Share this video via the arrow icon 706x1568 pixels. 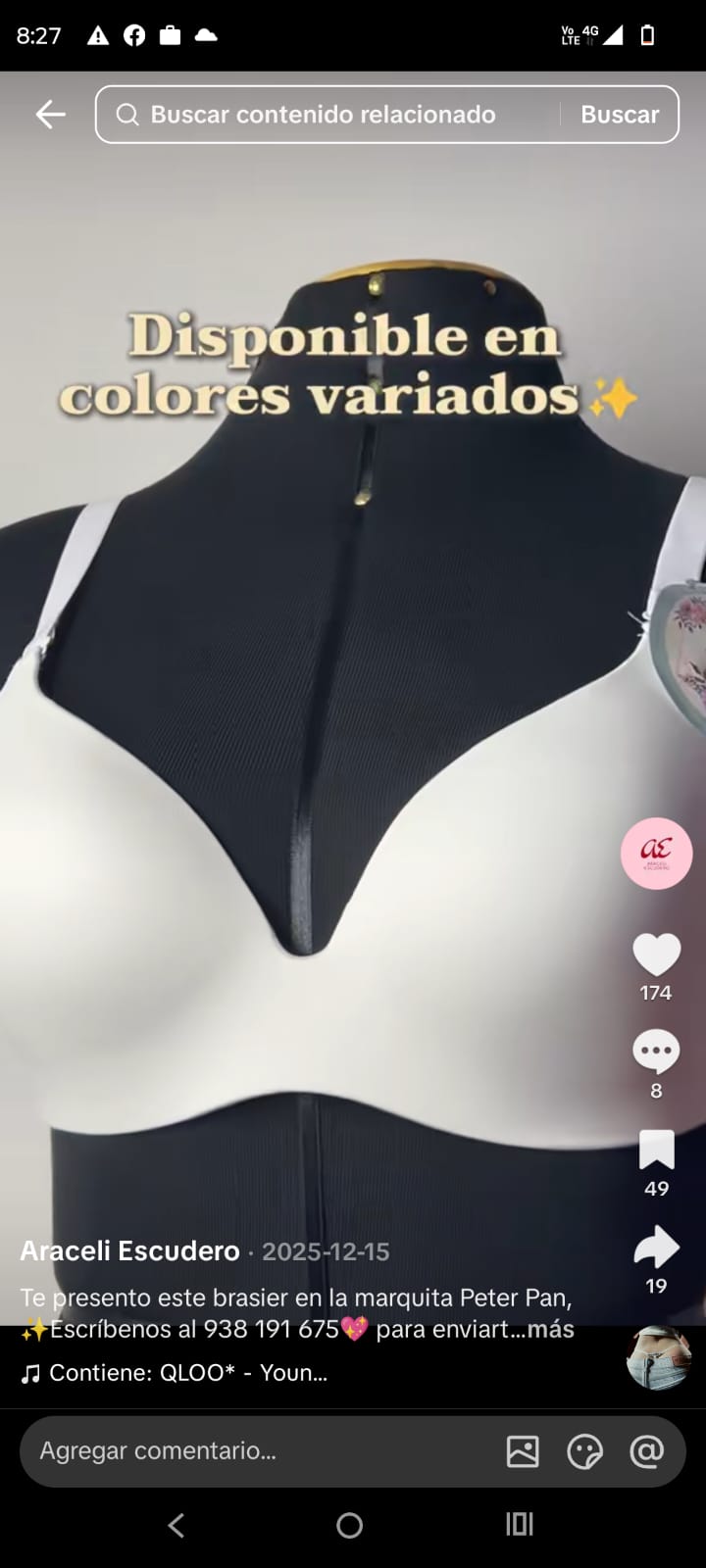(656, 1247)
